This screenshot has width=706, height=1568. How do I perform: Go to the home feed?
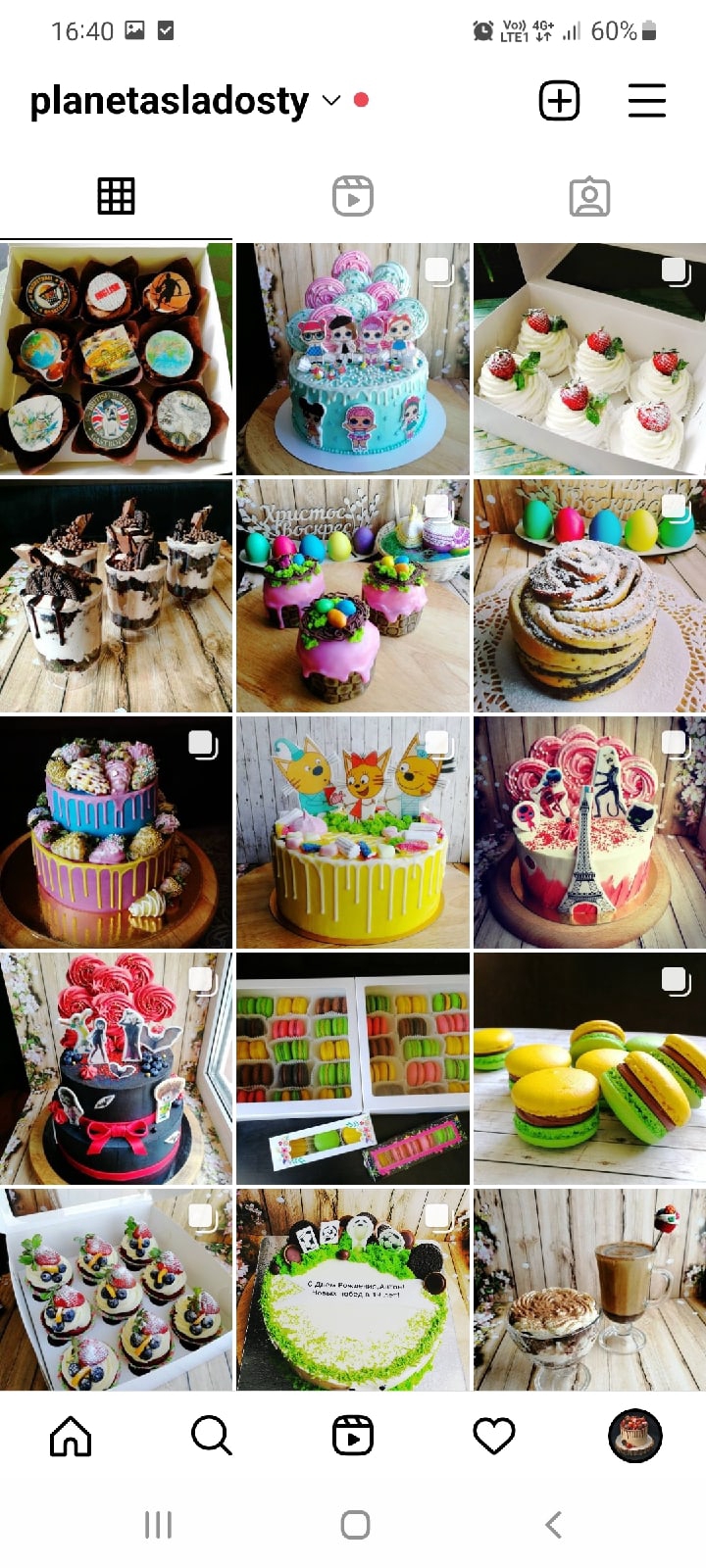pyautogui.click(x=71, y=1437)
